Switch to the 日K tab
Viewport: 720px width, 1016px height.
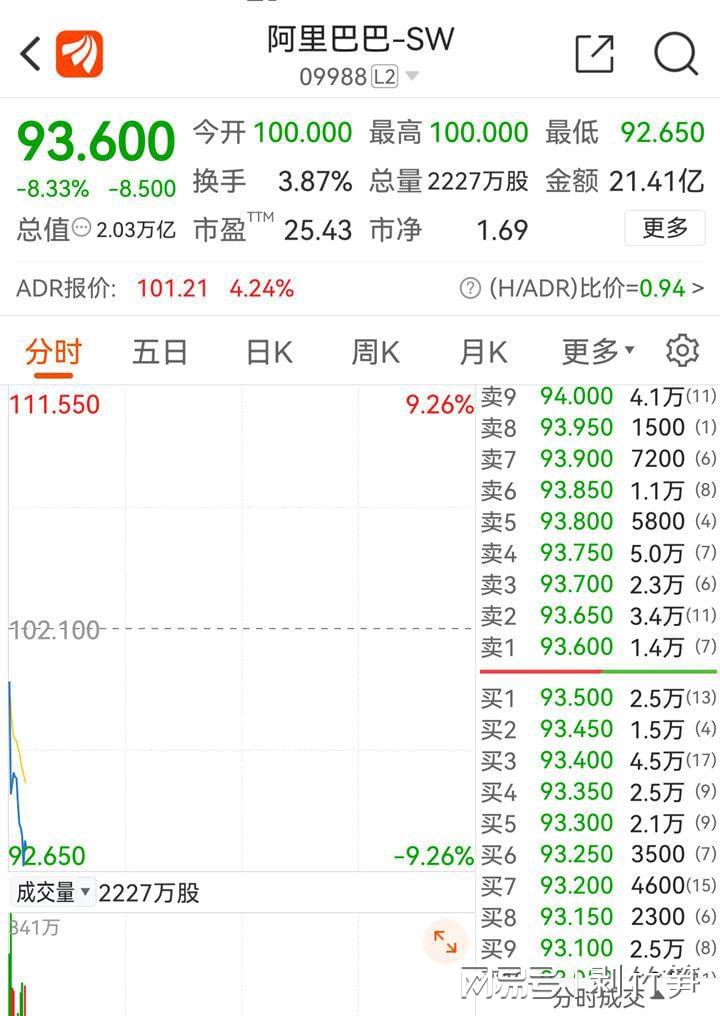pos(269,352)
